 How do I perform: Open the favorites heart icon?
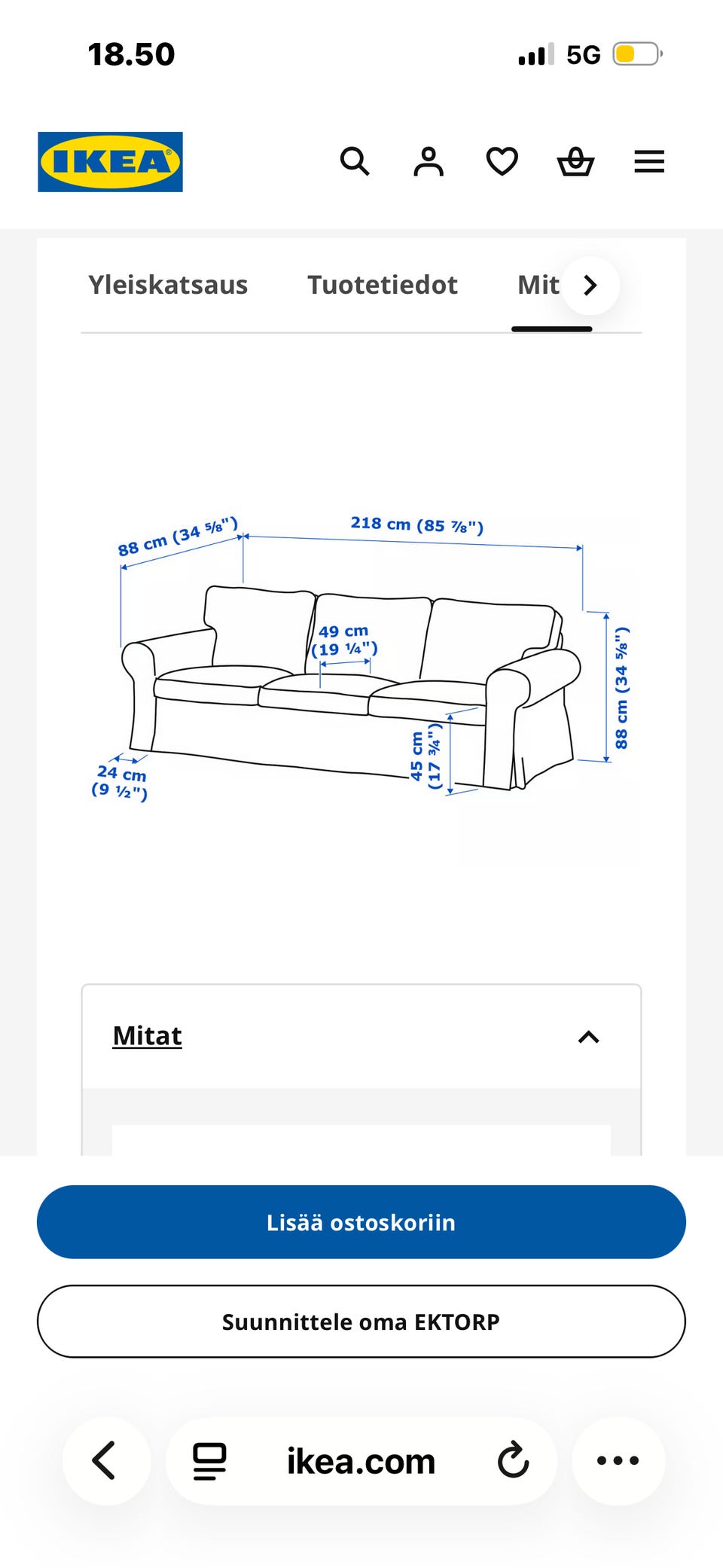point(502,161)
